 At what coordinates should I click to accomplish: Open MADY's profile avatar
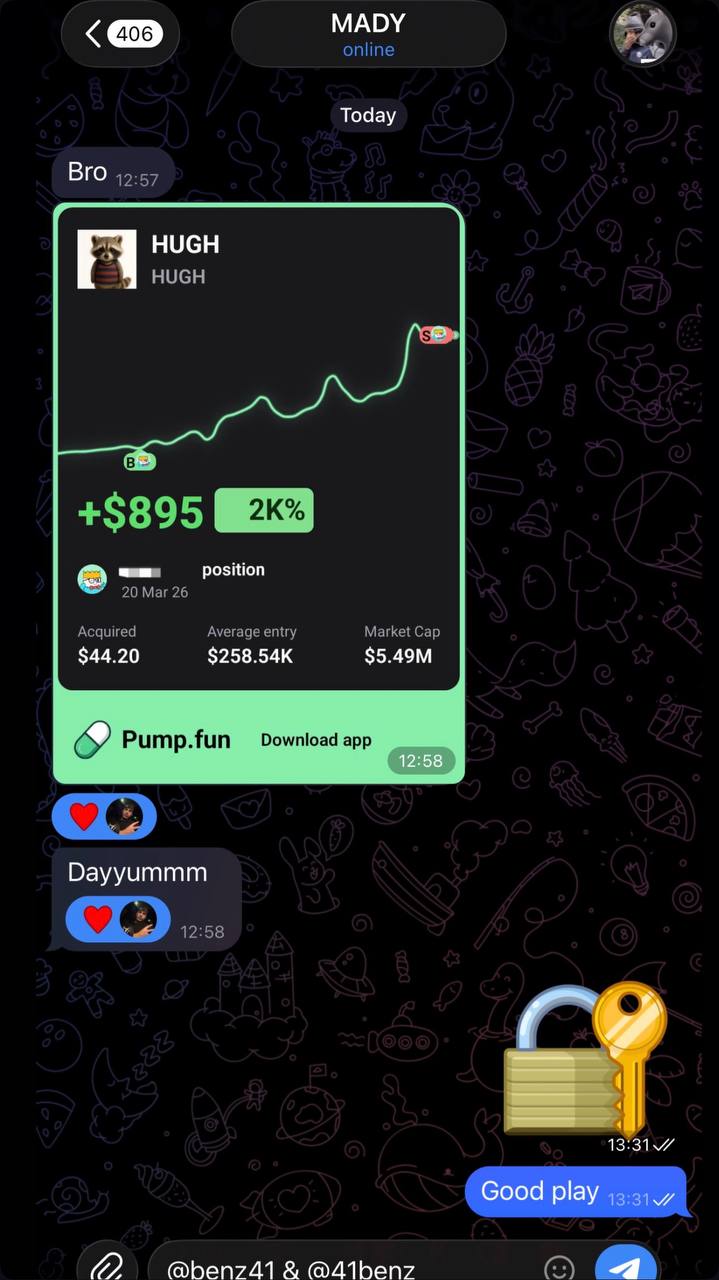(x=643, y=34)
